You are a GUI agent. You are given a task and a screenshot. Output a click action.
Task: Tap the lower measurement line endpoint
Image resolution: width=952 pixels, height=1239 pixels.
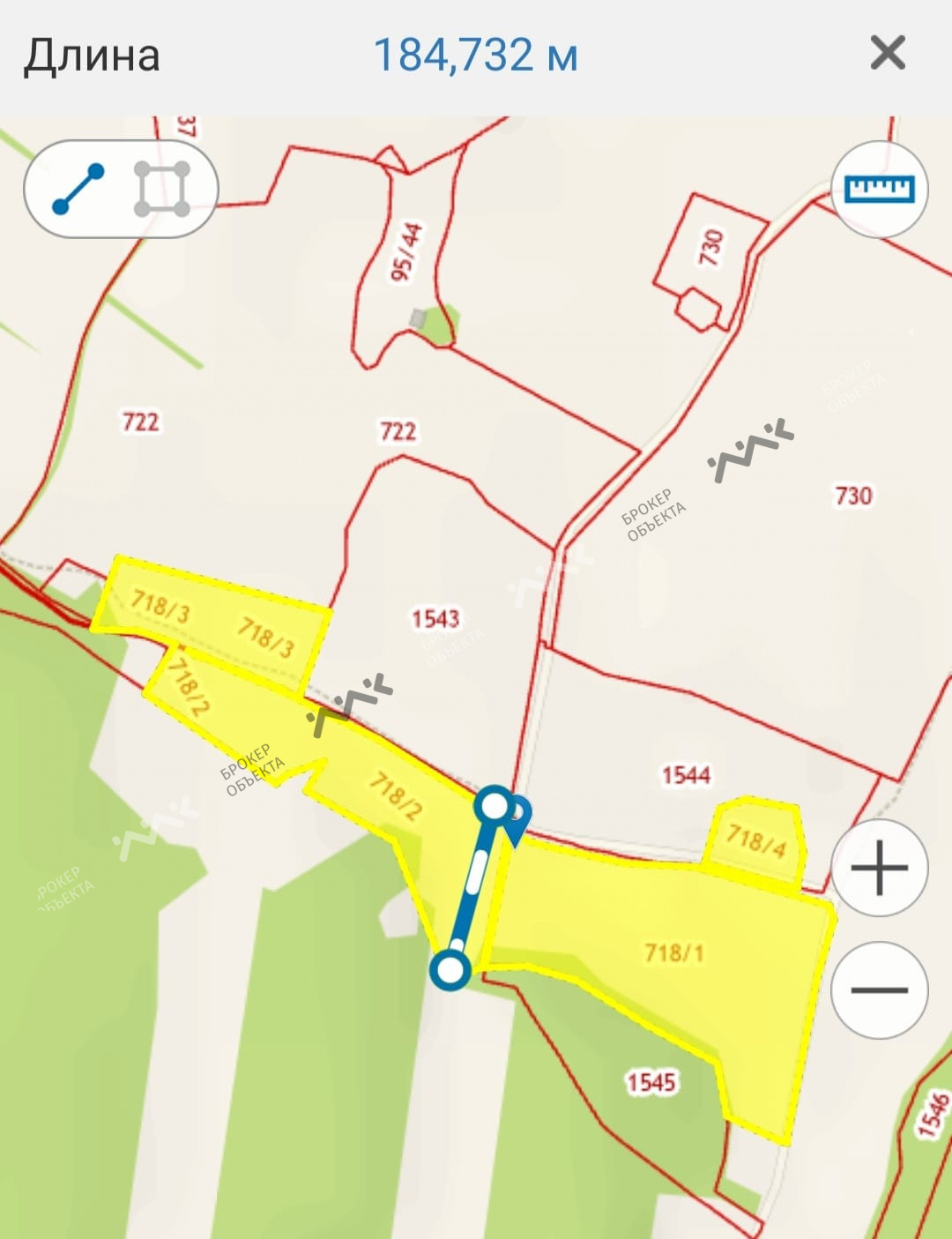pyautogui.click(x=450, y=970)
